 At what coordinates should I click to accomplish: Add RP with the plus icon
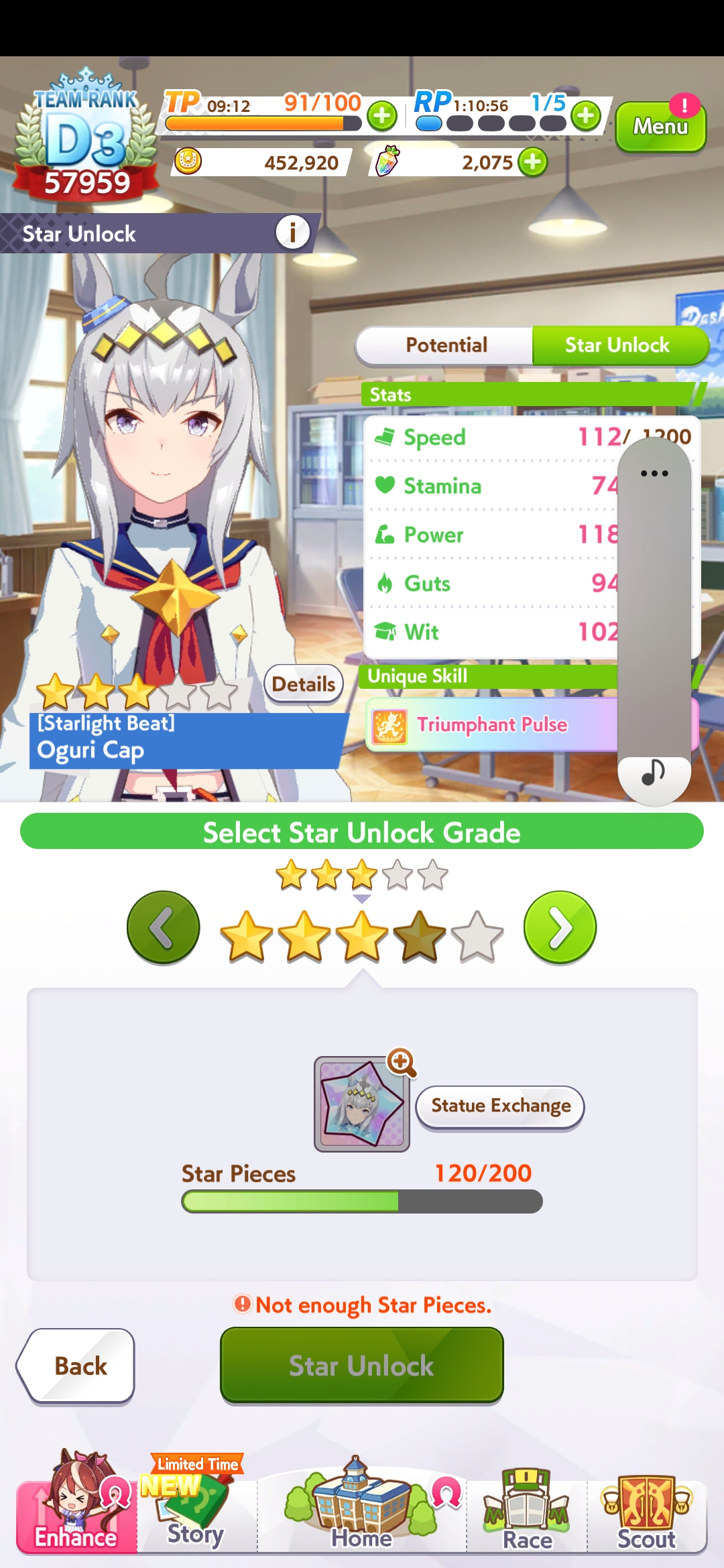tap(586, 116)
